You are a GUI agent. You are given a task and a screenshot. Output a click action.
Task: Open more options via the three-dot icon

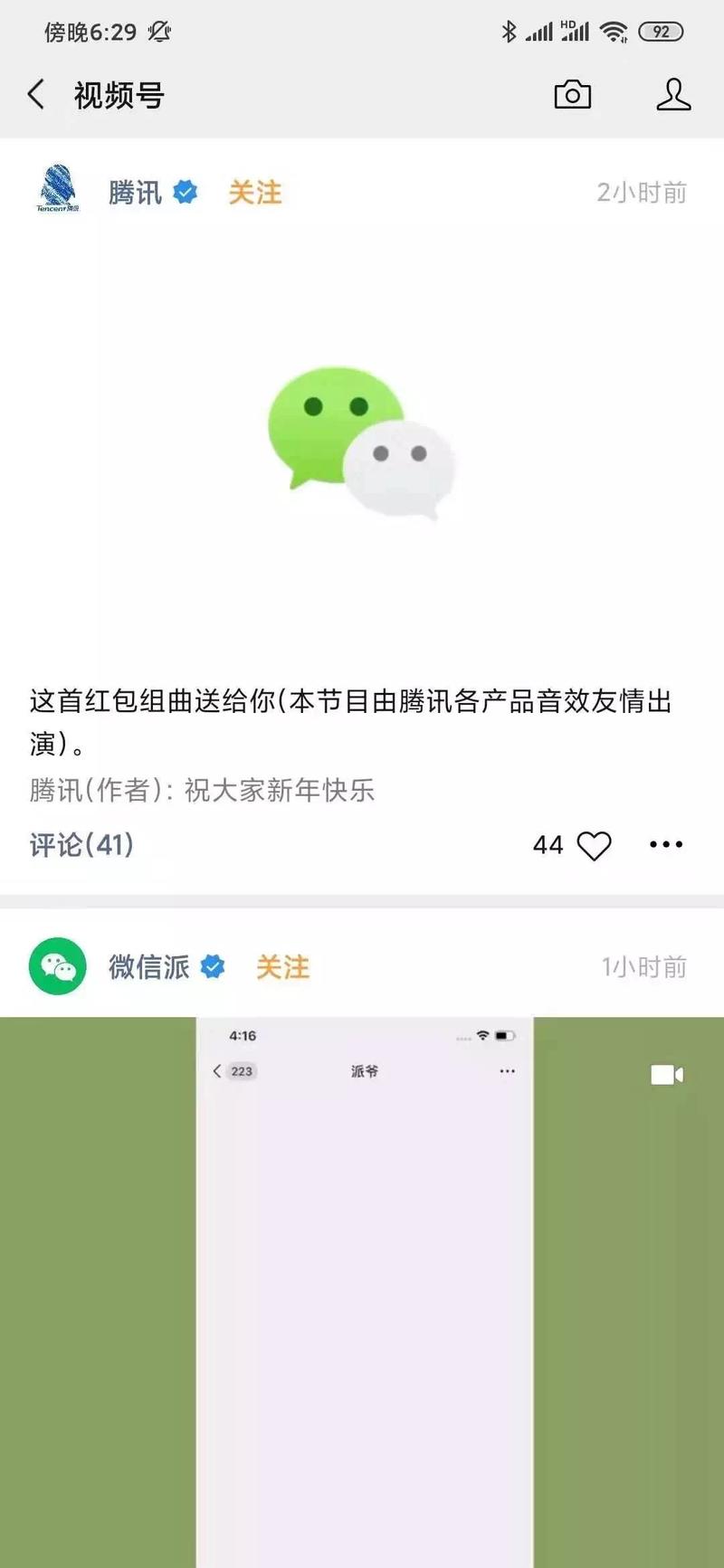(667, 844)
